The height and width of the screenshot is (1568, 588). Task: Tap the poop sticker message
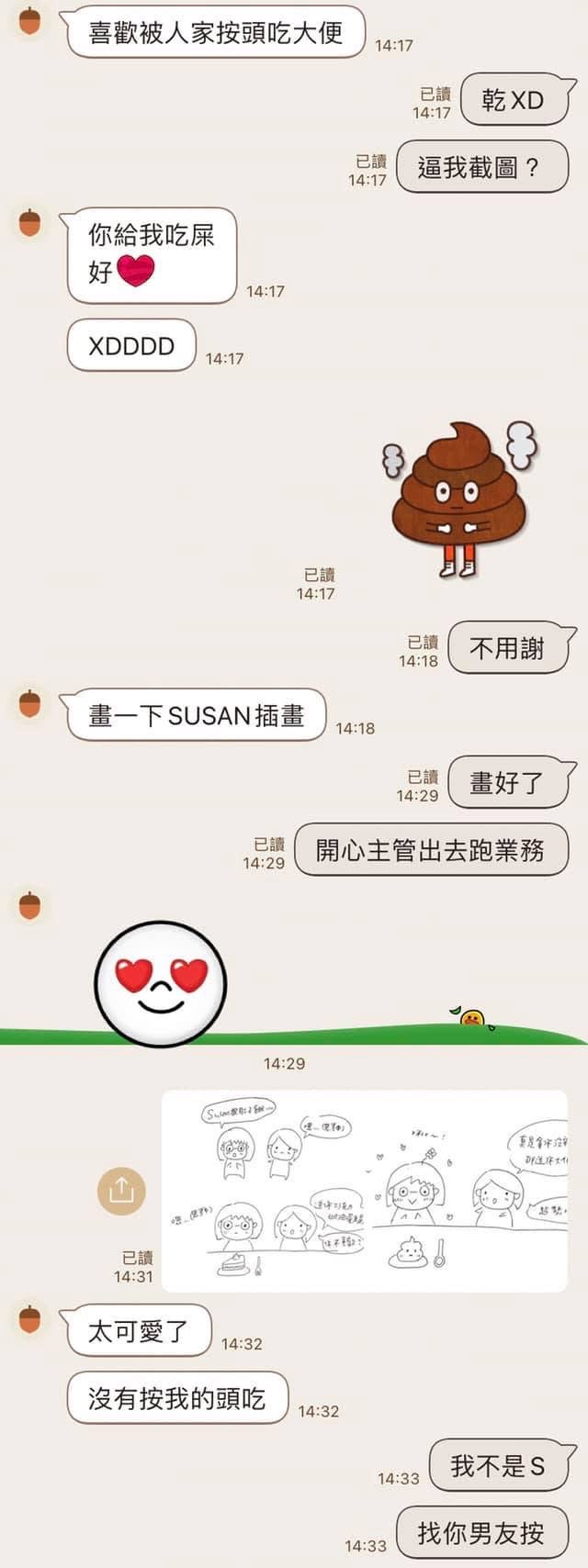(x=458, y=498)
